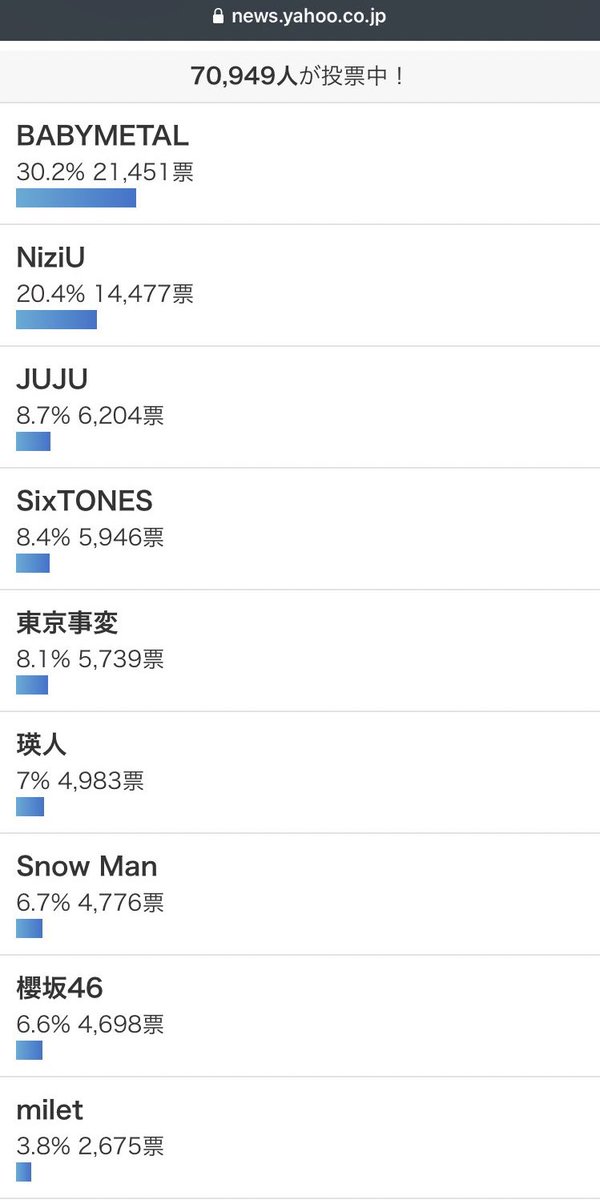Tap the news.yahoo.co.jp address bar
The height and width of the screenshot is (1200, 600).
click(300, 18)
